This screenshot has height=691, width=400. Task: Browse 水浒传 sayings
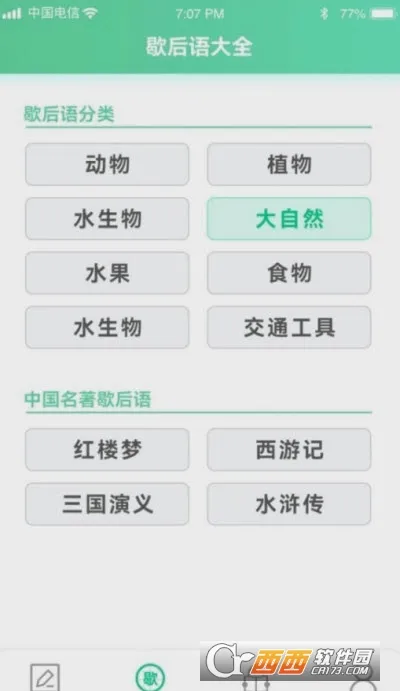(289, 504)
